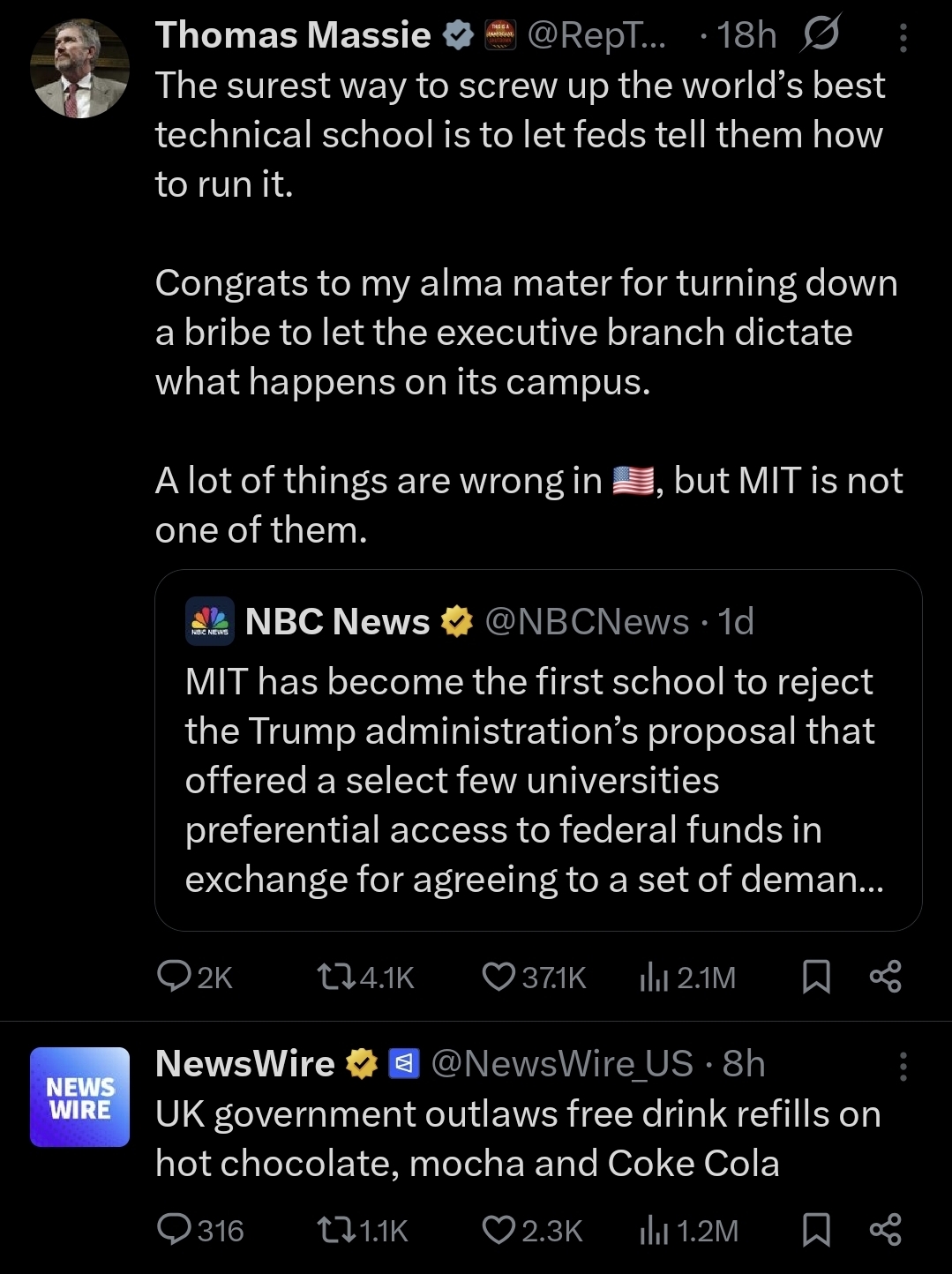Open overflow menu on NewsWire's post

903,1067
